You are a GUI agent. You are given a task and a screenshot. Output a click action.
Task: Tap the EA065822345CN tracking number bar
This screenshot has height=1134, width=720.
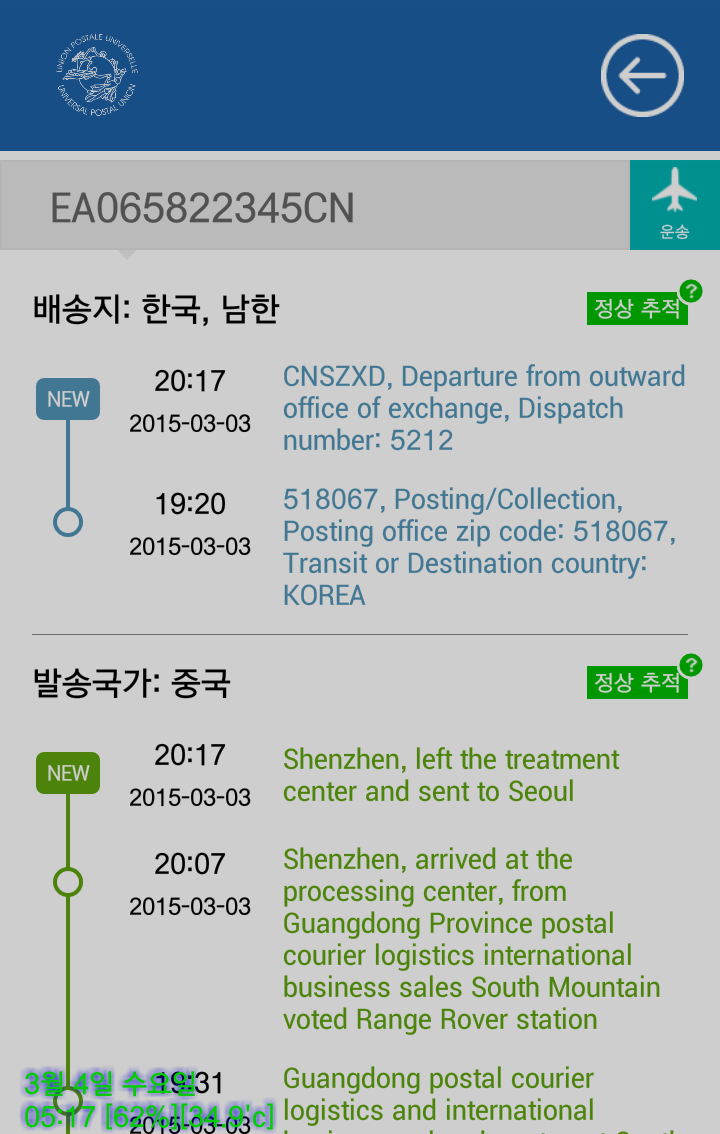[x=314, y=208]
